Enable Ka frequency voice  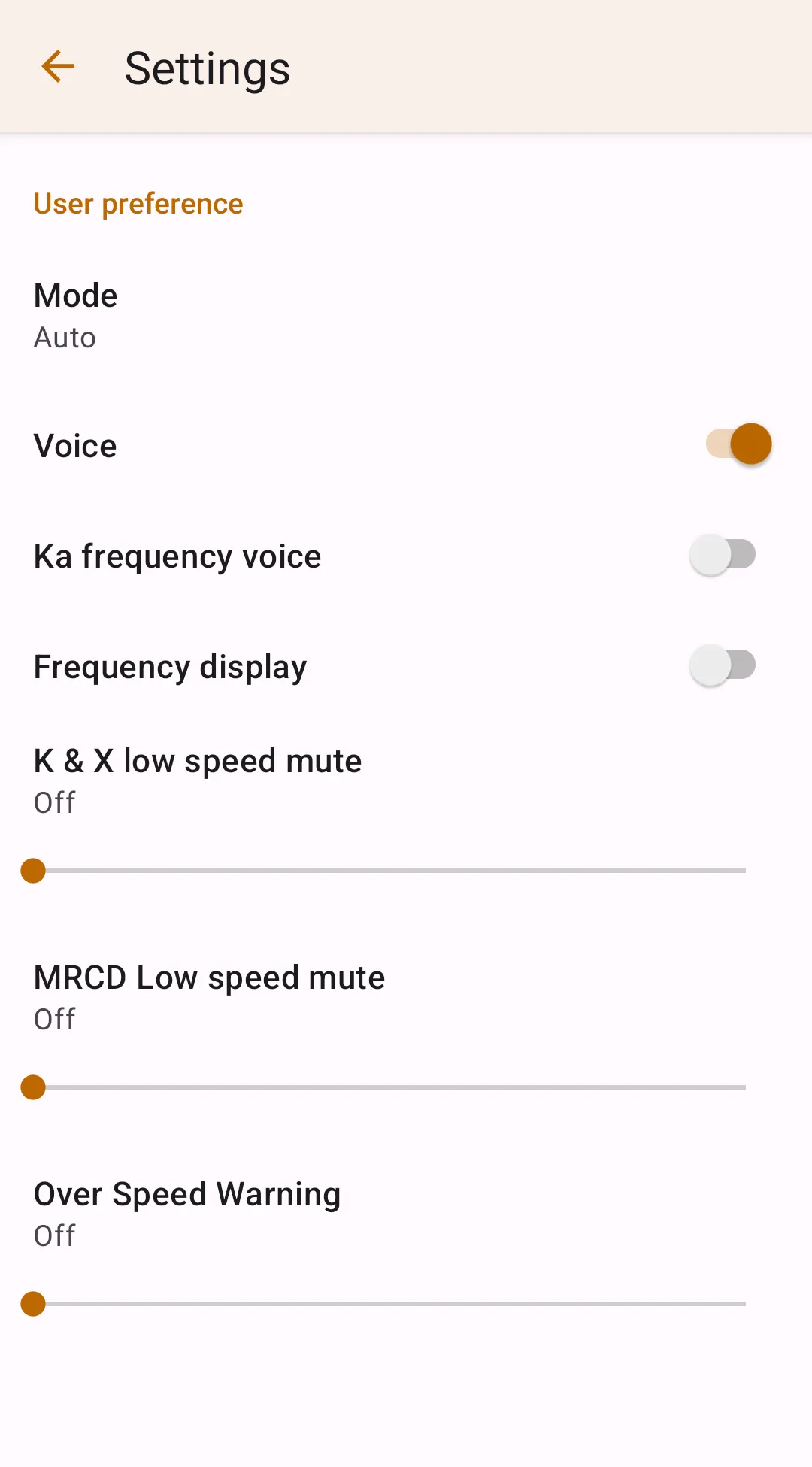(x=723, y=555)
